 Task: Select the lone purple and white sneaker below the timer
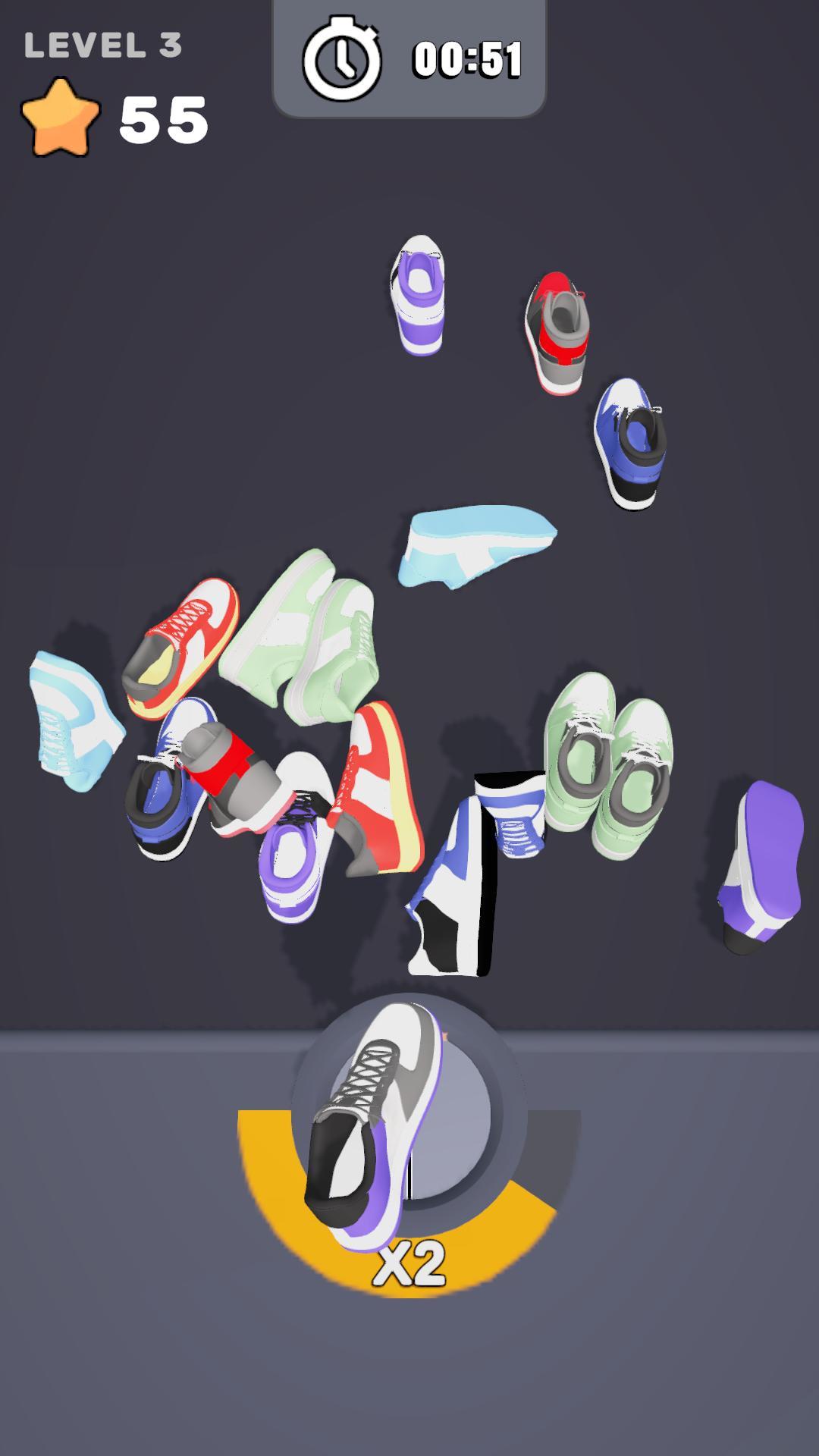pyautogui.click(x=417, y=296)
